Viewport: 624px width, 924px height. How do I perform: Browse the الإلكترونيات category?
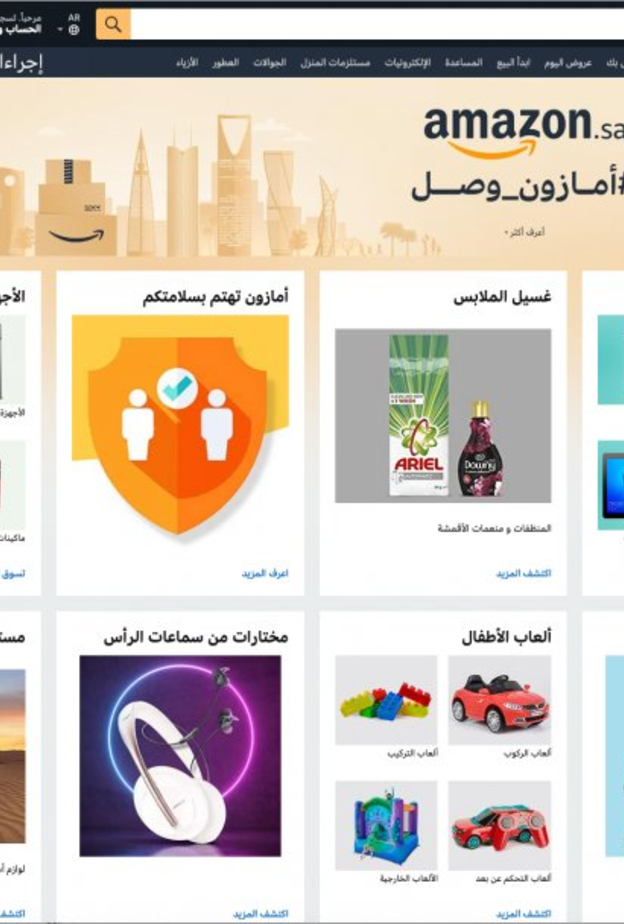point(408,63)
